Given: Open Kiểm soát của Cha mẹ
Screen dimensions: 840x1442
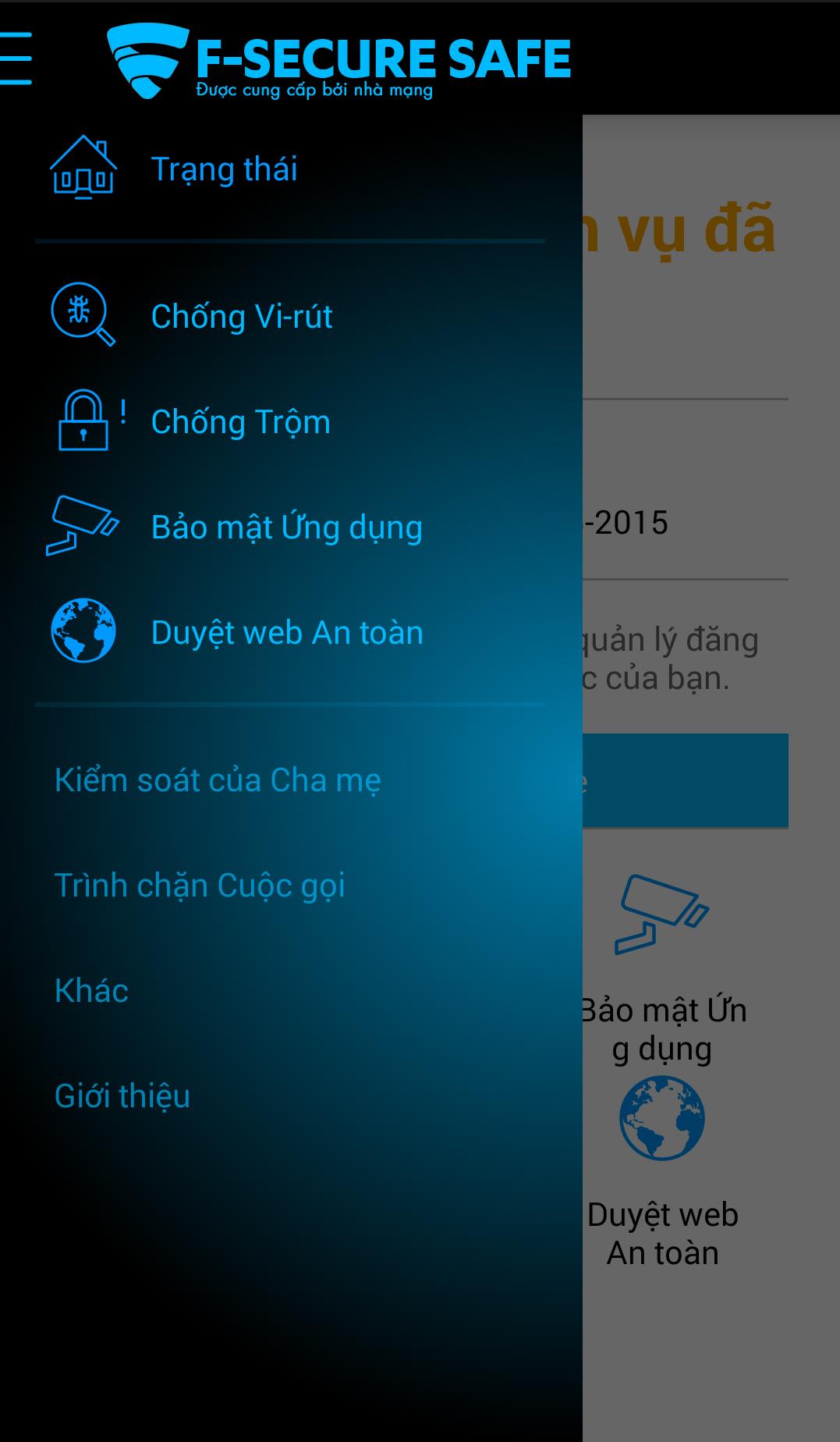Looking at the screenshot, I should tap(218, 780).
